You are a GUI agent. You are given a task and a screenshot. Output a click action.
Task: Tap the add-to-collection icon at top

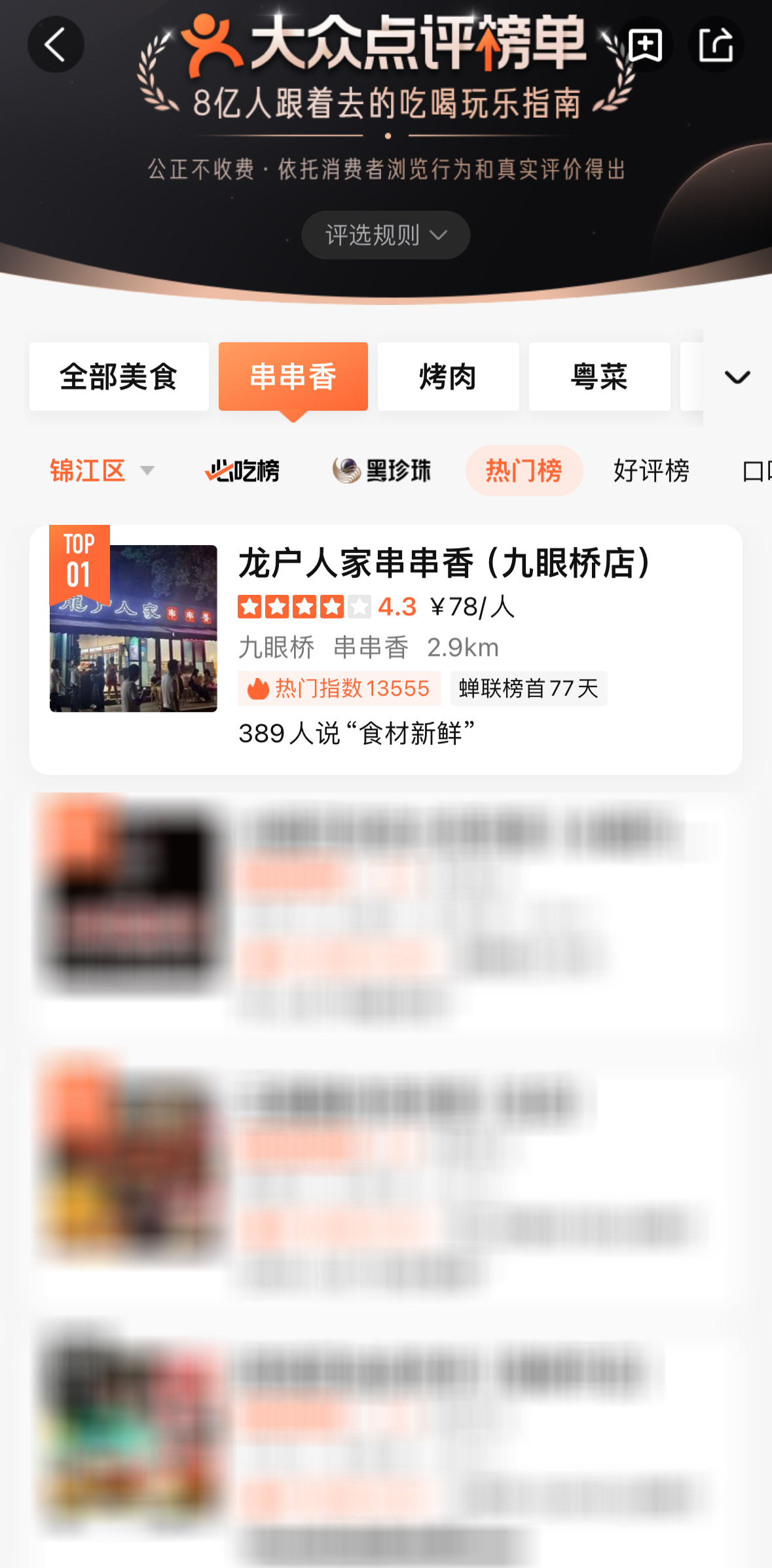[645, 45]
